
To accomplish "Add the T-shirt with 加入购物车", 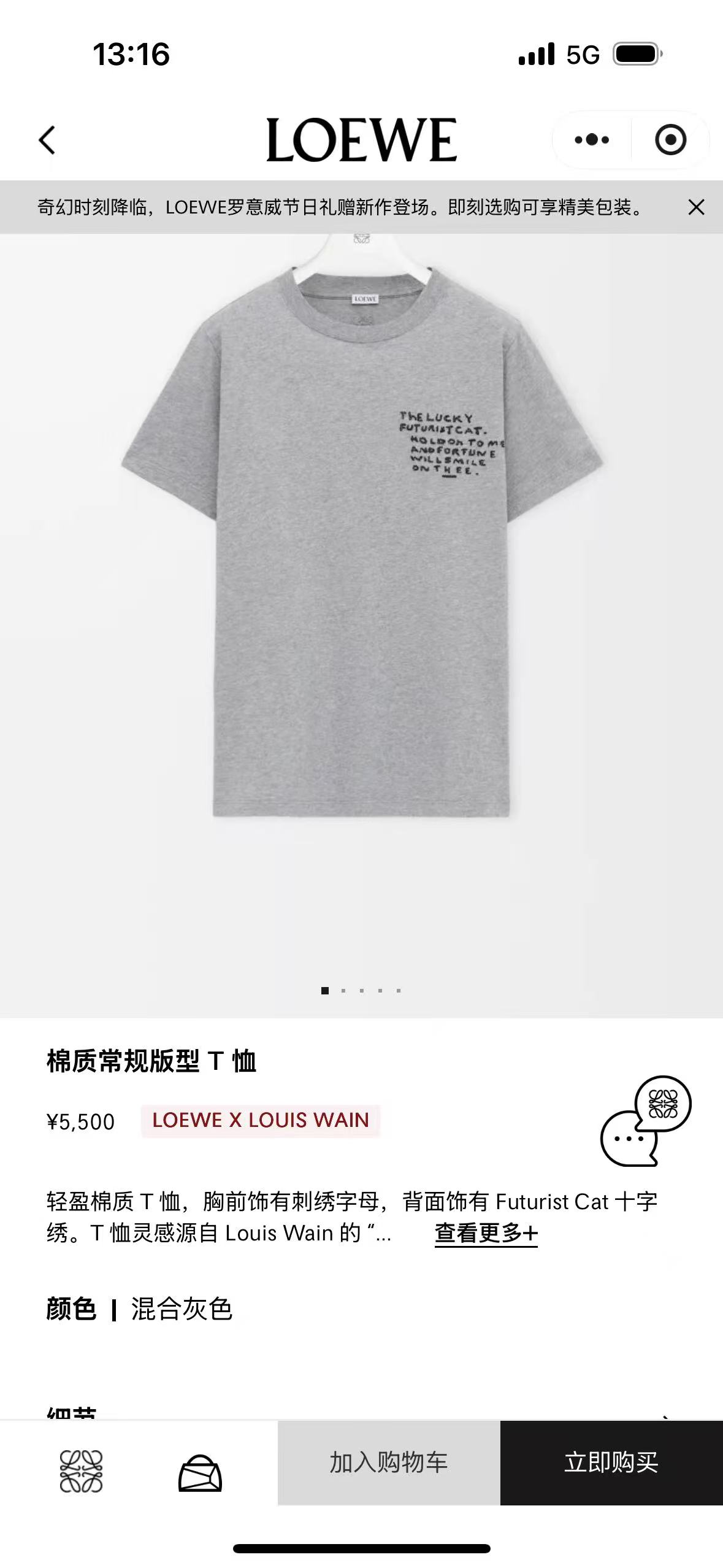I will point(389,1462).
